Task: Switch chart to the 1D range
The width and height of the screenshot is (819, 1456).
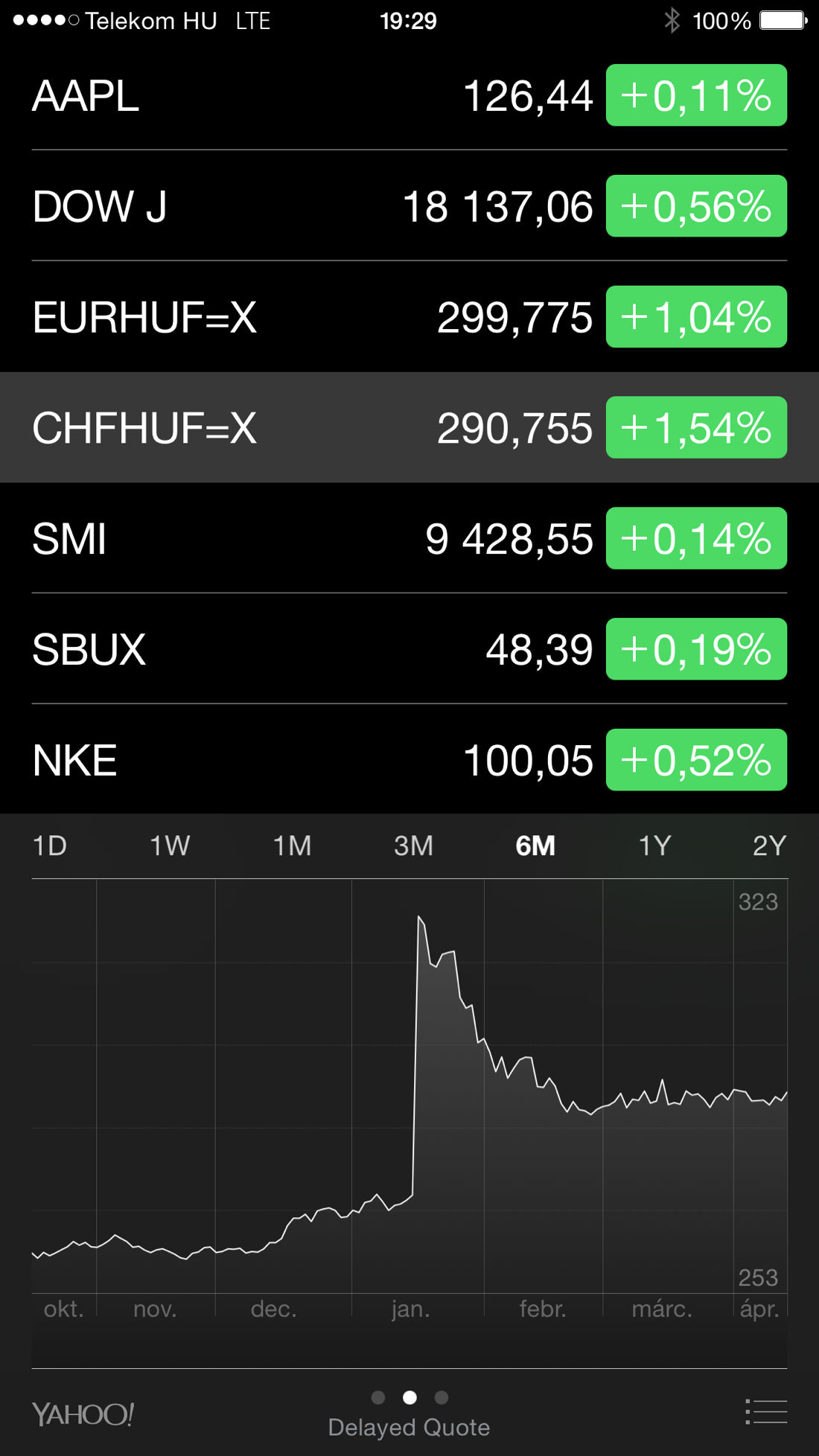Action: 50,846
